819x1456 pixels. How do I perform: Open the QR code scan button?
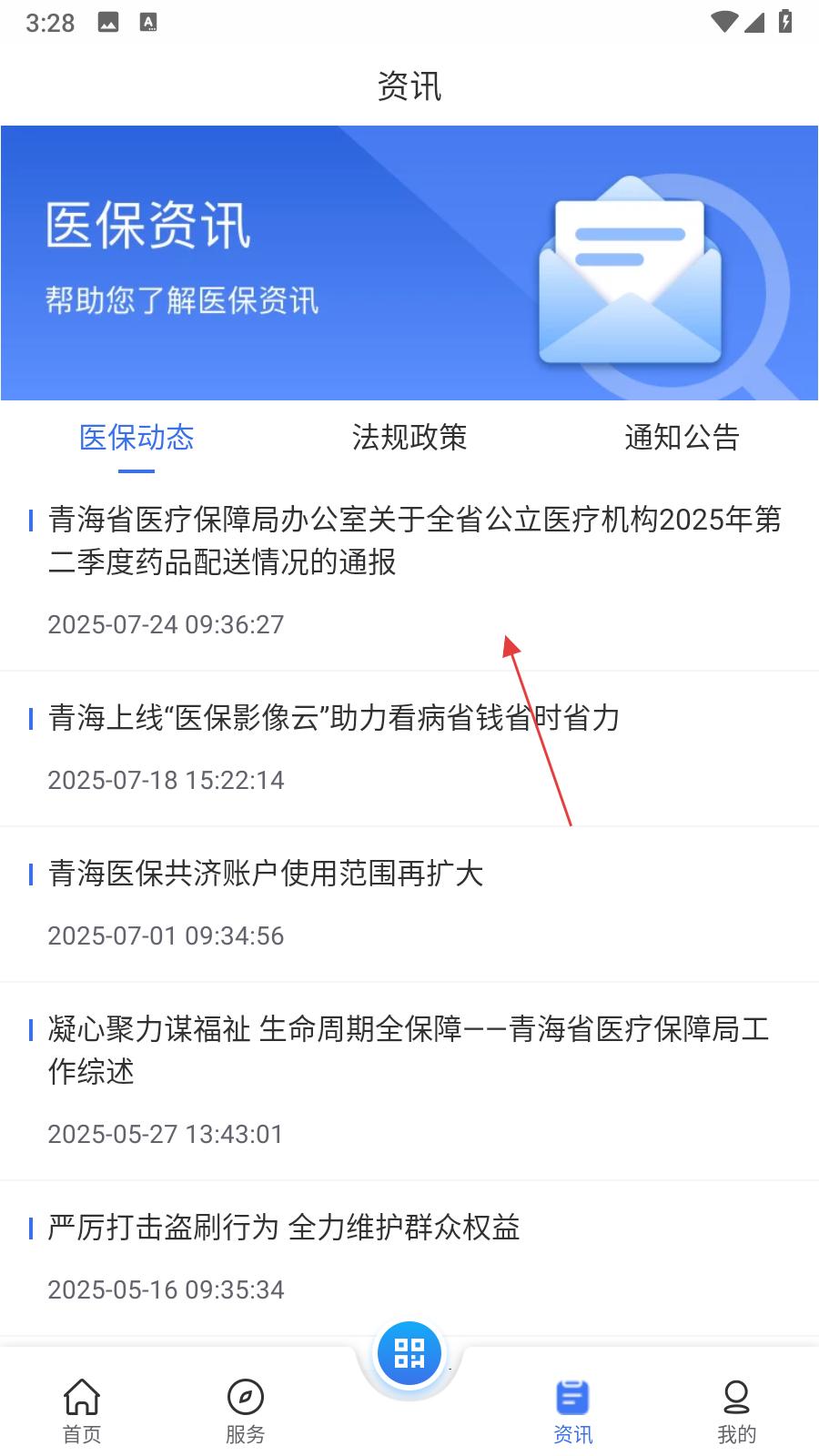click(409, 1353)
